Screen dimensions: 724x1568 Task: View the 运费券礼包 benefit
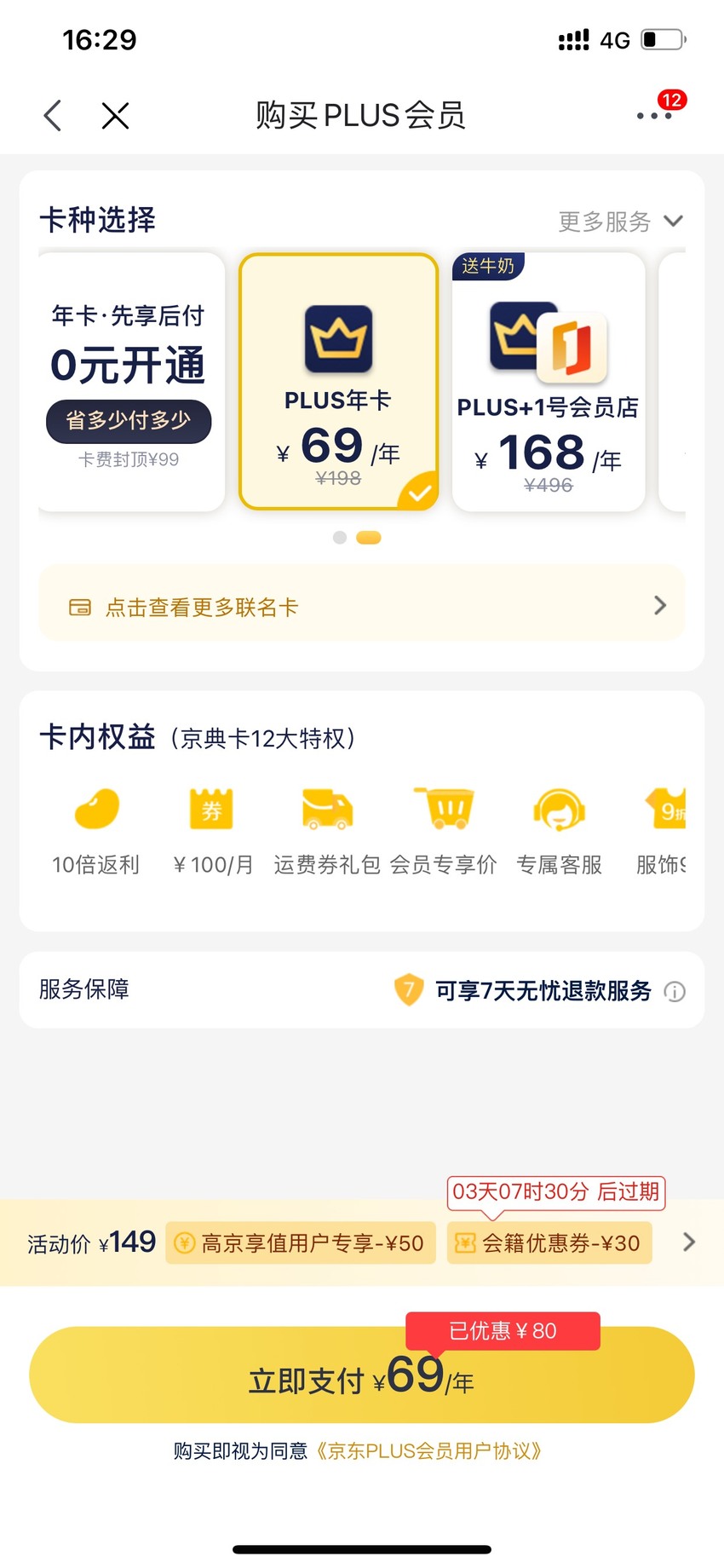tap(327, 831)
